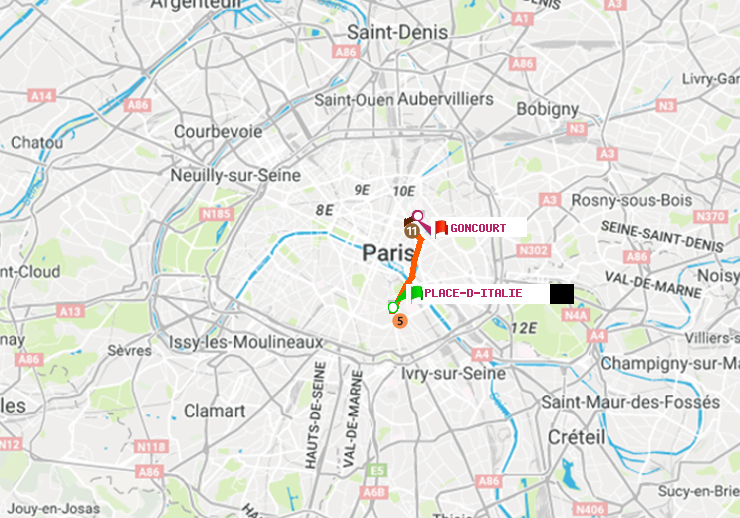Viewport: 740px width, 518px height.
Task: Tap the red Goncourt flag marker
Action: click(x=441, y=228)
